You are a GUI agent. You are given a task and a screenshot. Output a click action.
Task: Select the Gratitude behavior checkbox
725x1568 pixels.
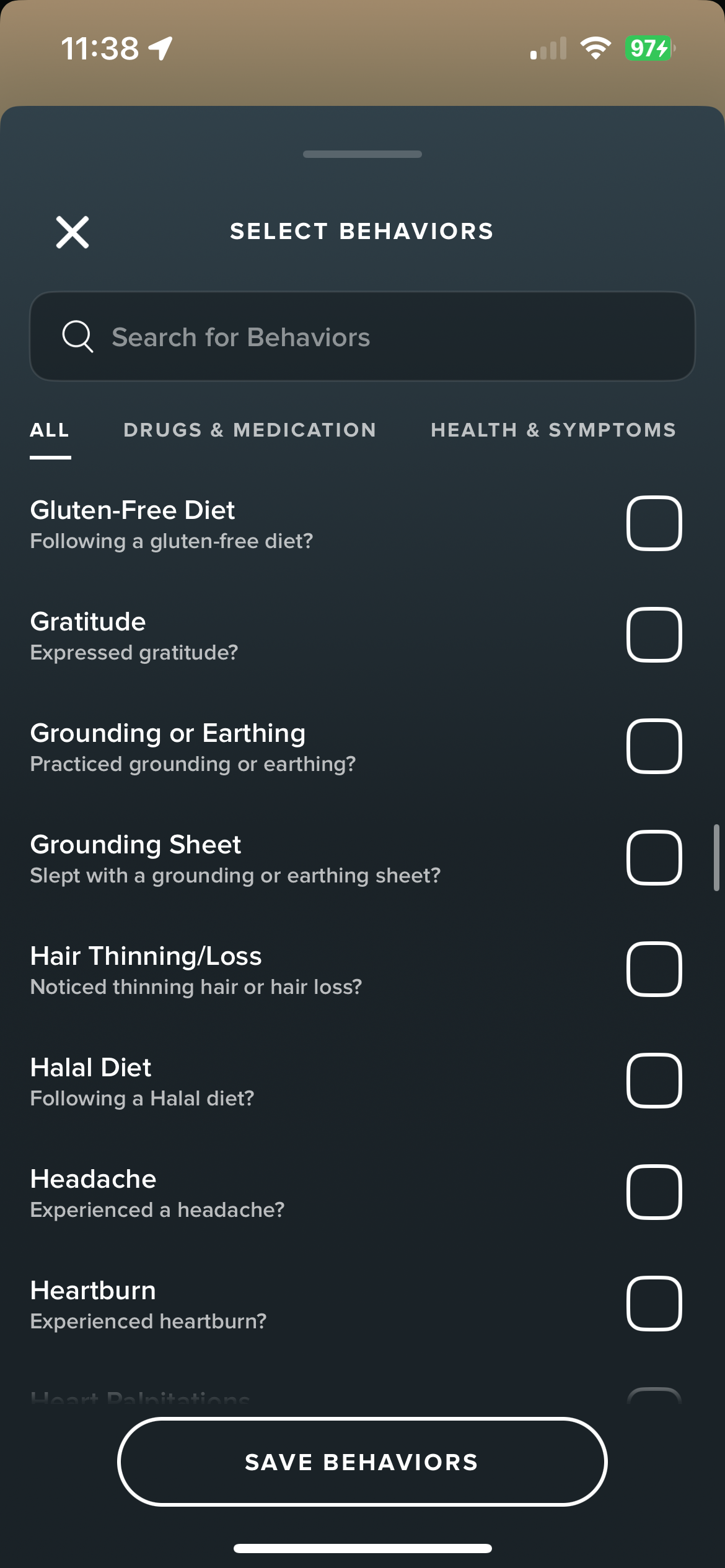[x=654, y=635]
